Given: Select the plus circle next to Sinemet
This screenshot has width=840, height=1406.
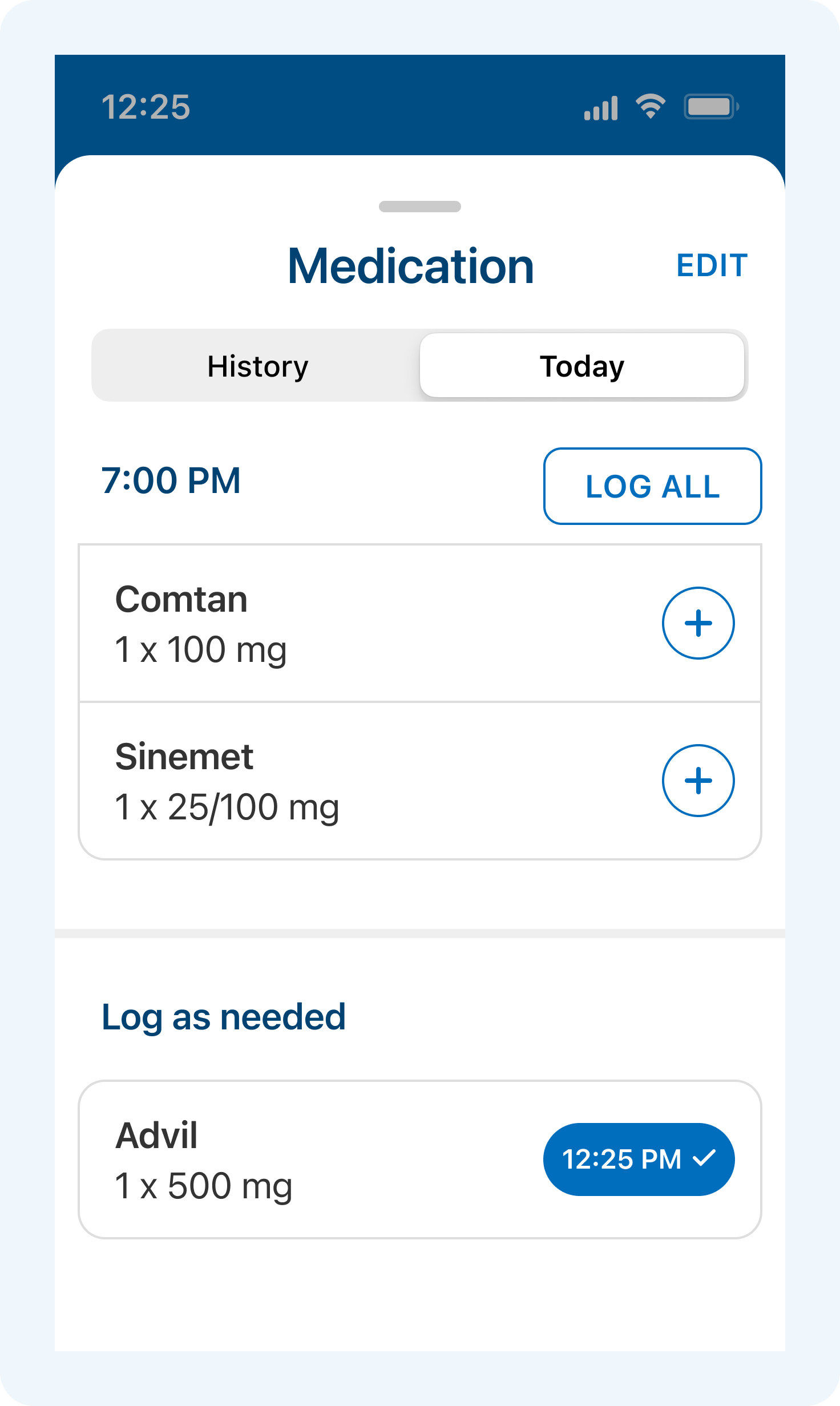Looking at the screenshot, I should [698, 781].
